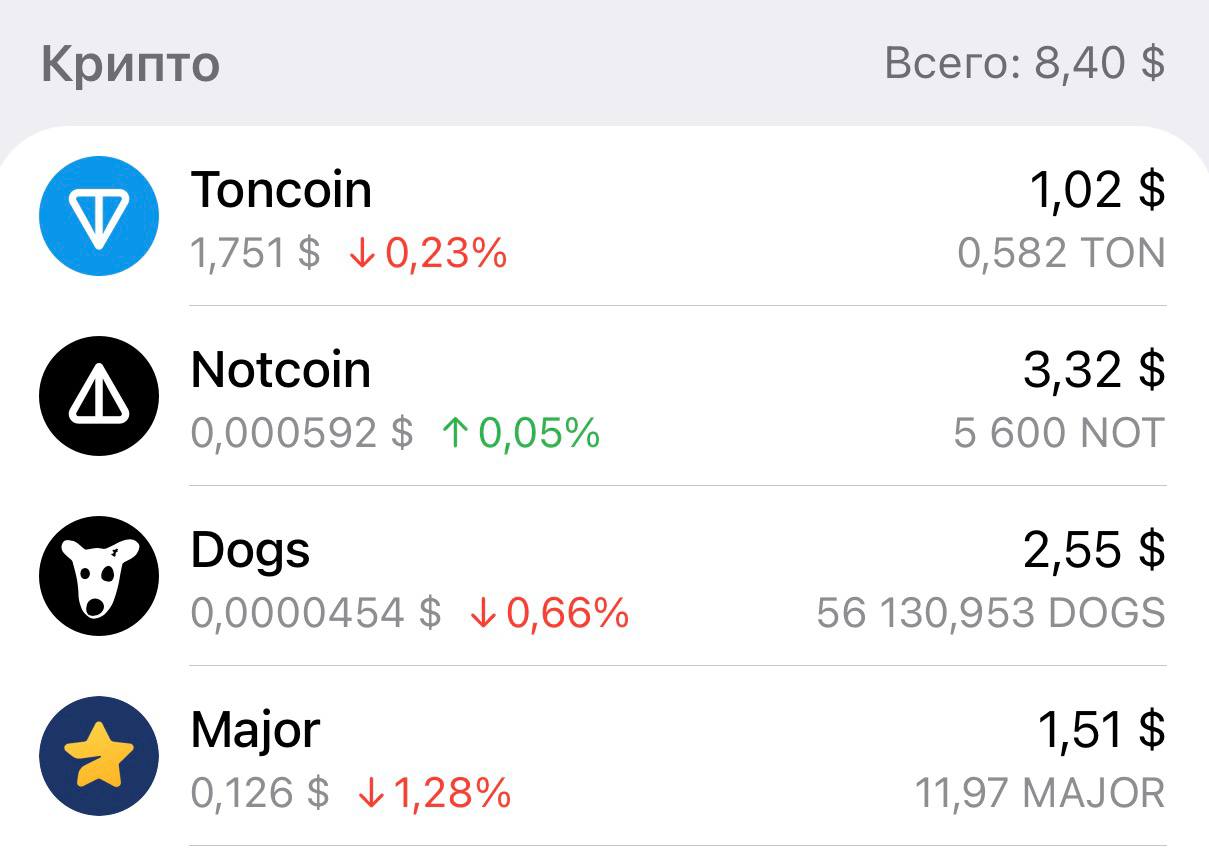Select the Dogs asset row
This screenshot has width=1209, height=848.
pyautogui.click(x=604, y=578)
